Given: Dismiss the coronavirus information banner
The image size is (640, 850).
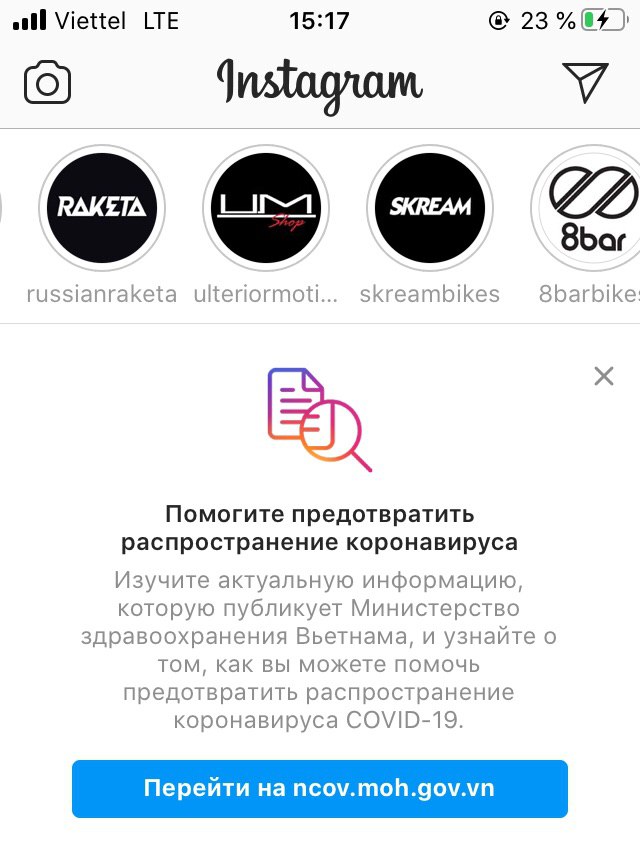Looking at the screenshot, I should pos(603,376).
